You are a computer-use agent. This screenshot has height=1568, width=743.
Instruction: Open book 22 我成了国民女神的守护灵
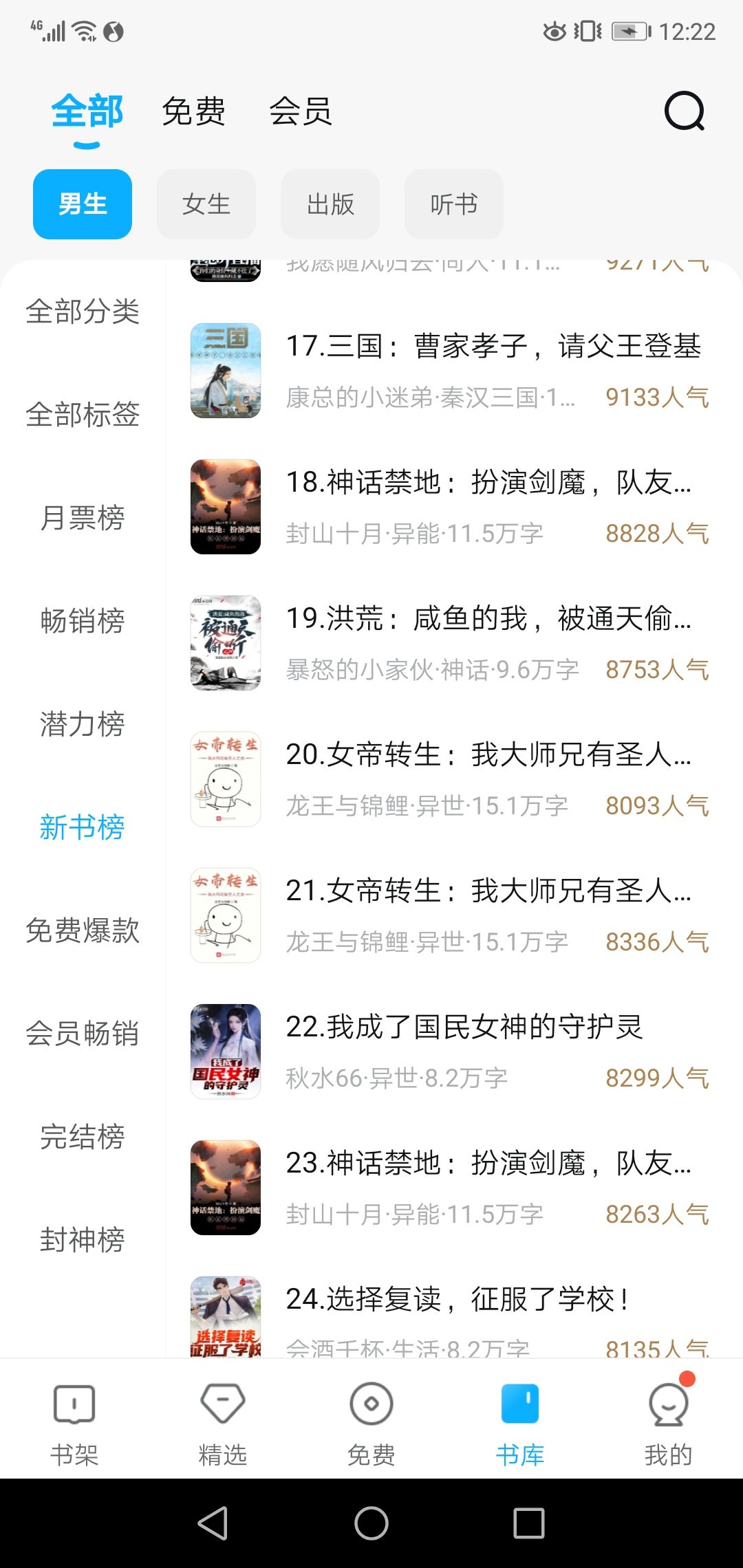[464, 1027]
